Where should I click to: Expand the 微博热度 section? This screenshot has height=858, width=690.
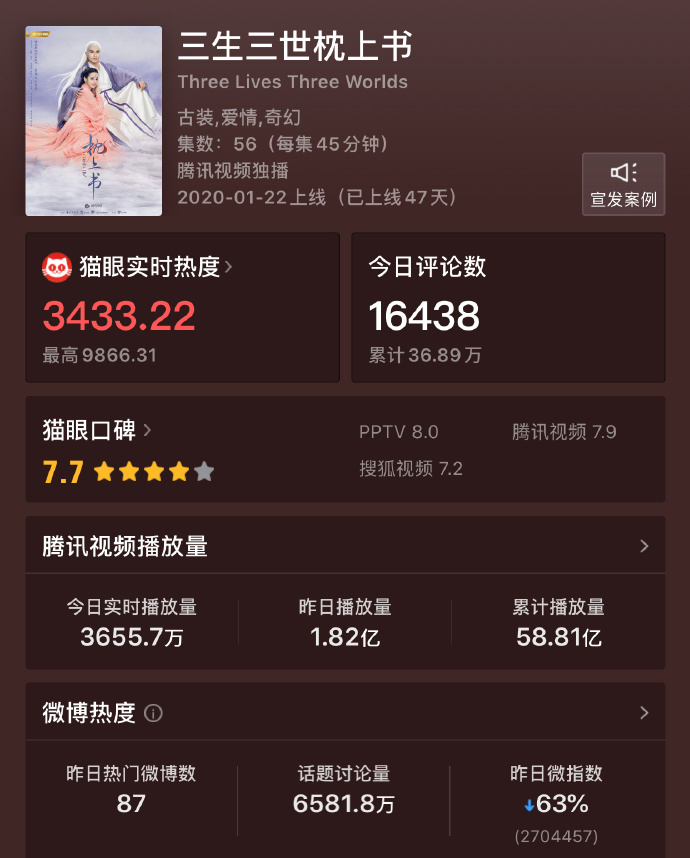(x=644, y=713)
